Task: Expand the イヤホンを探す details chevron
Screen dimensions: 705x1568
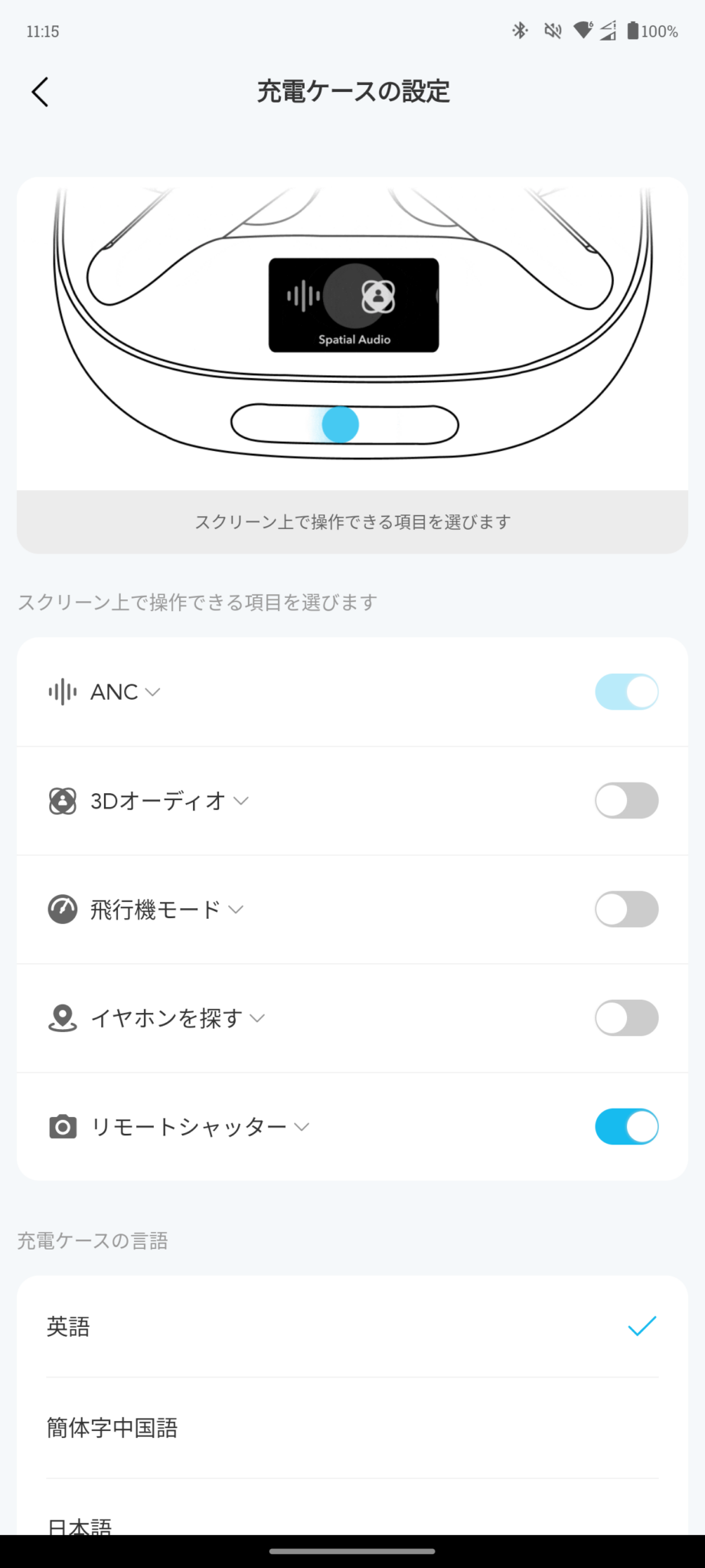Action: pyautogui.click(x=257, y=1018)
